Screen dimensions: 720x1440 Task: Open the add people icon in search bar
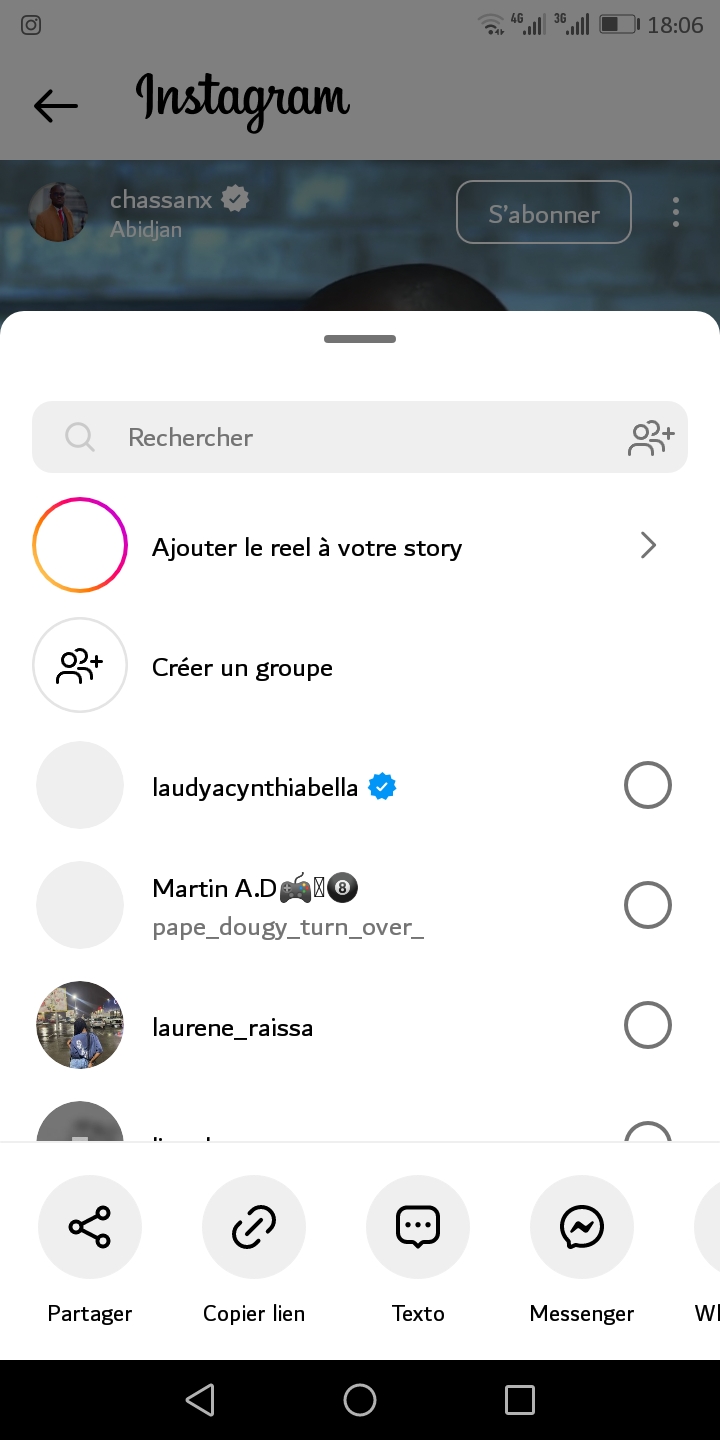point(651,438)
